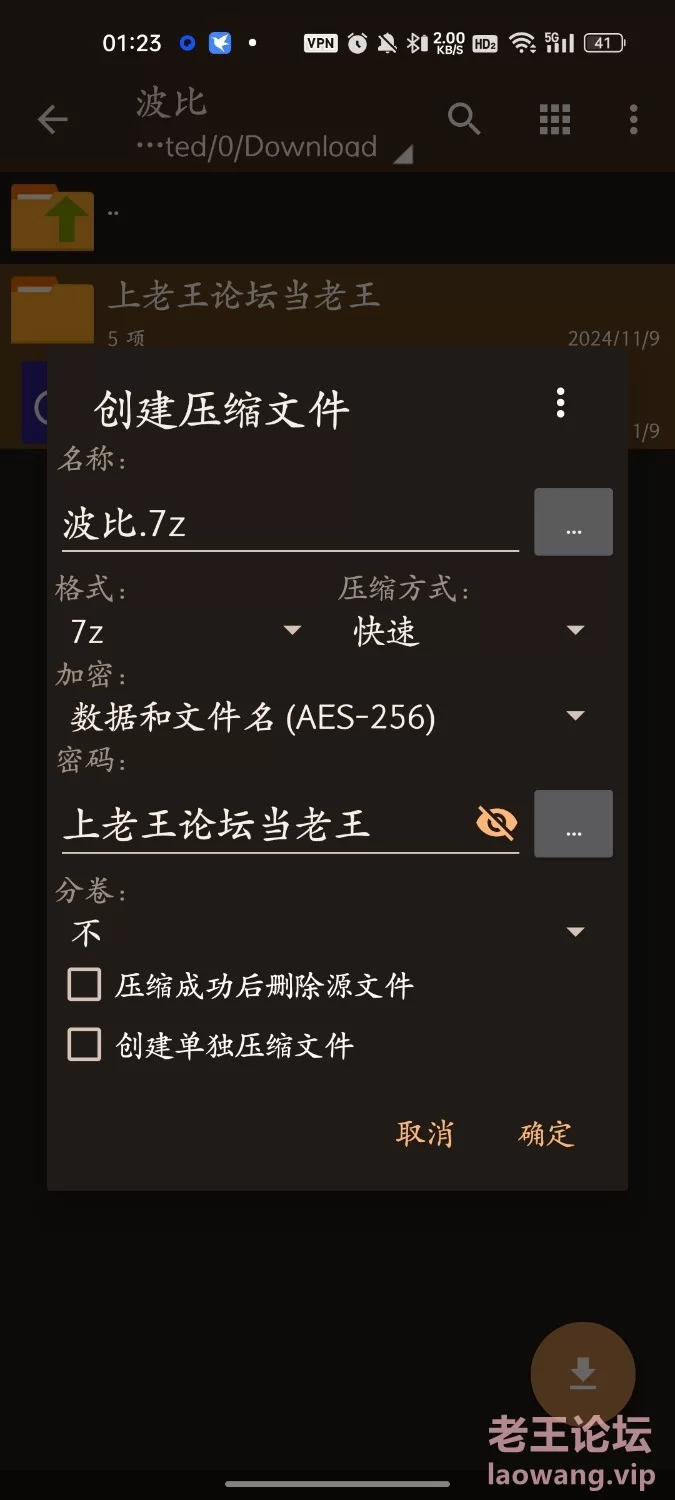Open the 分卷 dropdown showing 不
This screenshot has height=1500, width=675.
(326, 932)
